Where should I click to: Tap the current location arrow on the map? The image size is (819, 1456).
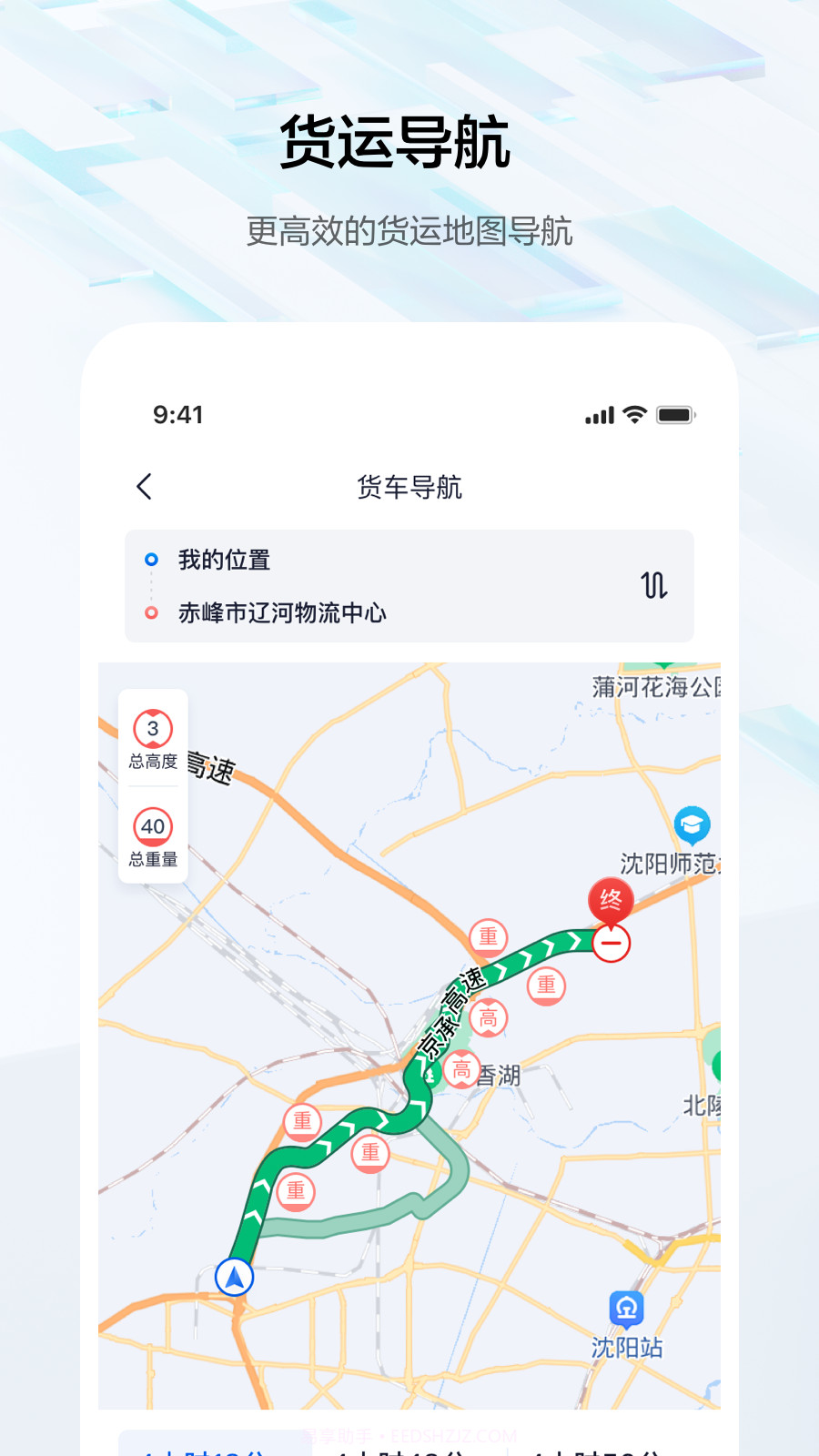[x=234, y=1278]
